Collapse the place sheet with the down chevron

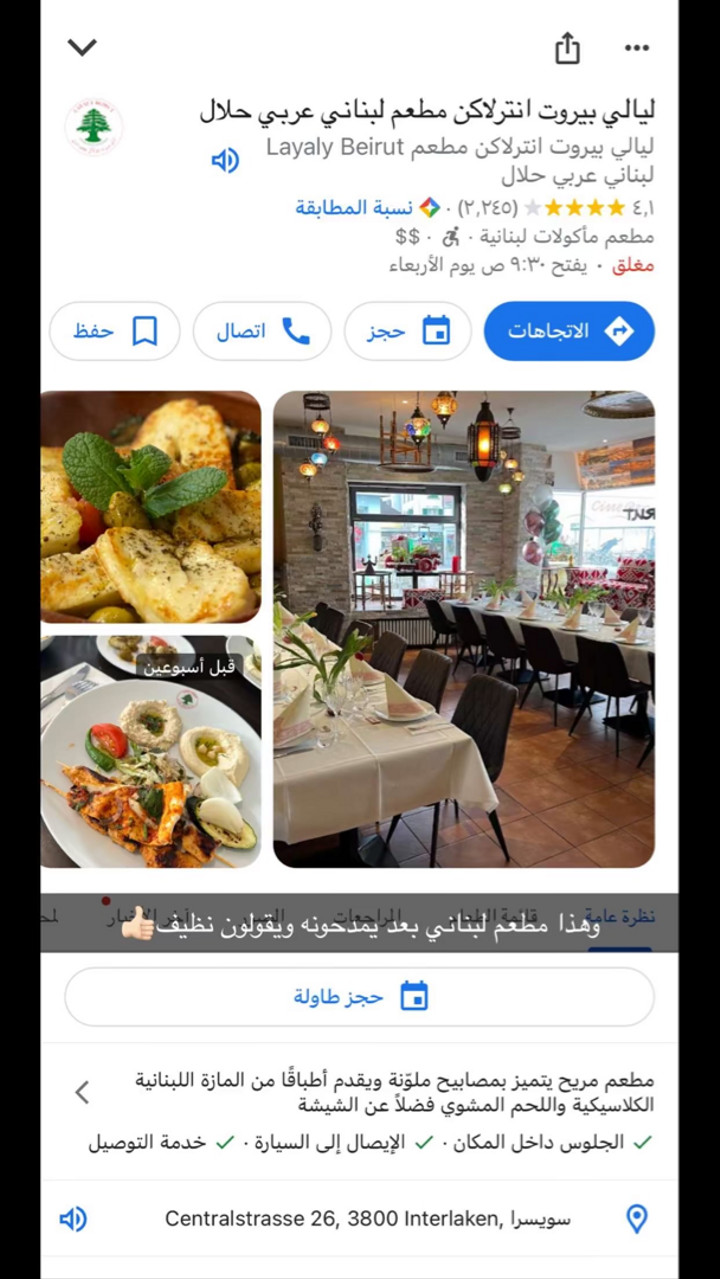[82, 47]
